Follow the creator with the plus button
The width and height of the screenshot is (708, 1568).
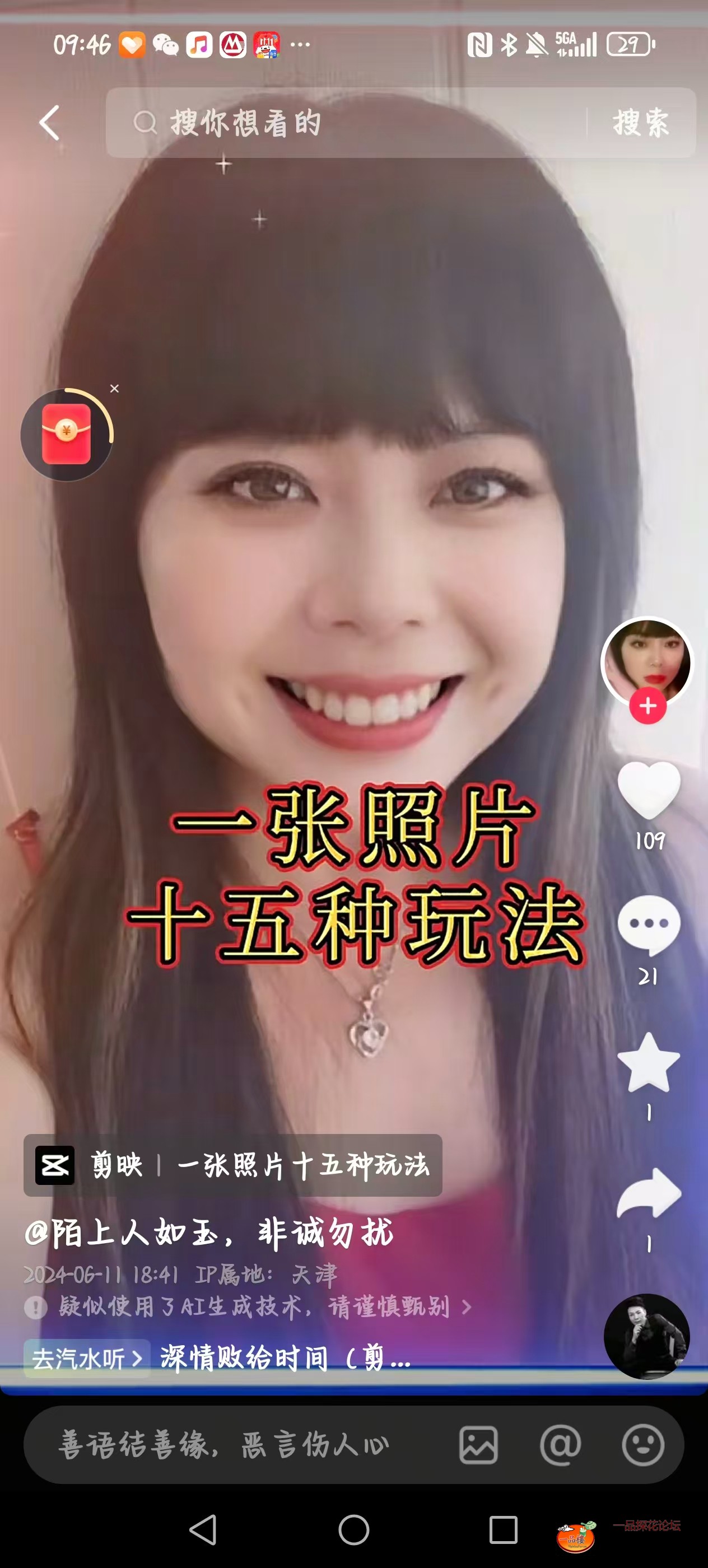[x=648, y=706]
